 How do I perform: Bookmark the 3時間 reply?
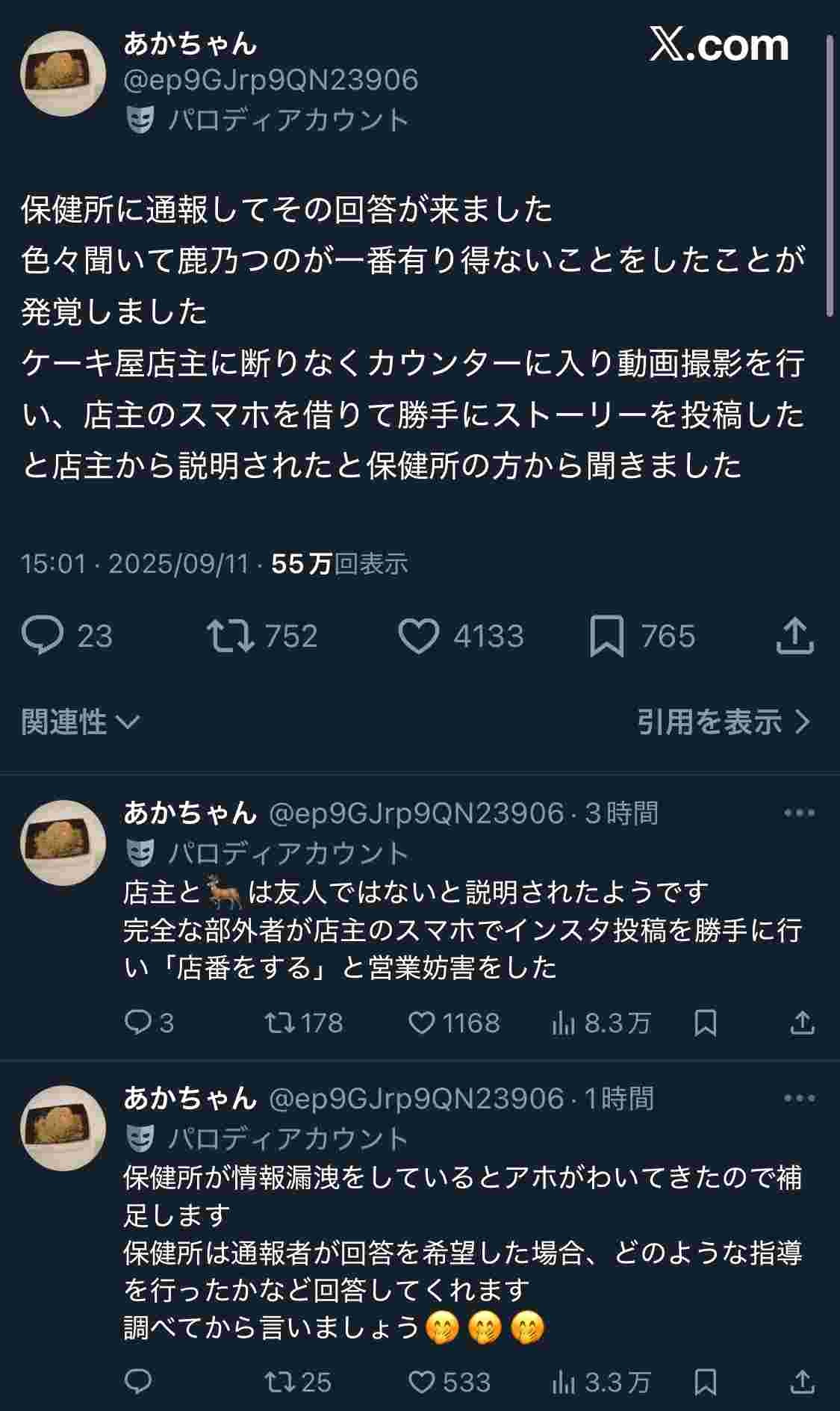pos(705,1023)
